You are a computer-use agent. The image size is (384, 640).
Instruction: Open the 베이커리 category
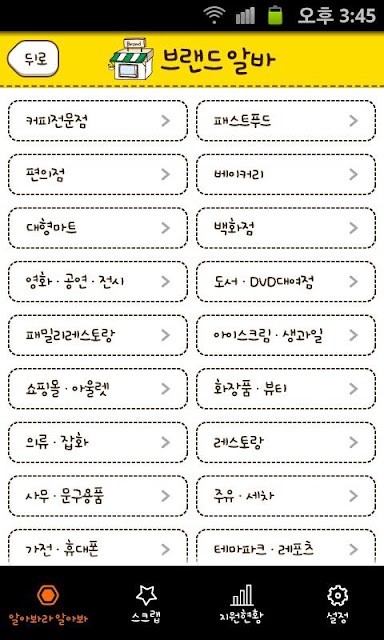point(286,174)
